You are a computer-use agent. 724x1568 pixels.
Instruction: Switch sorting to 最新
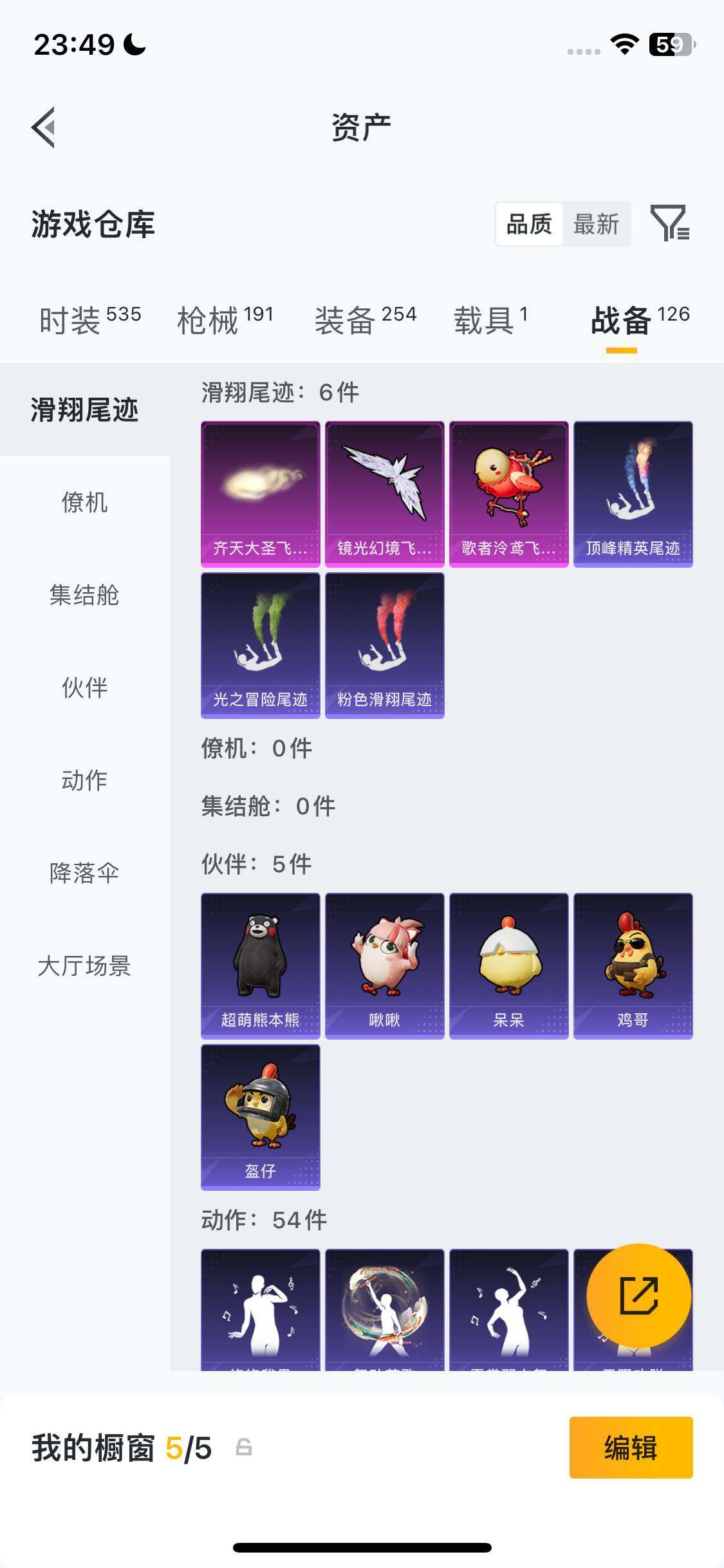point(597,225)
